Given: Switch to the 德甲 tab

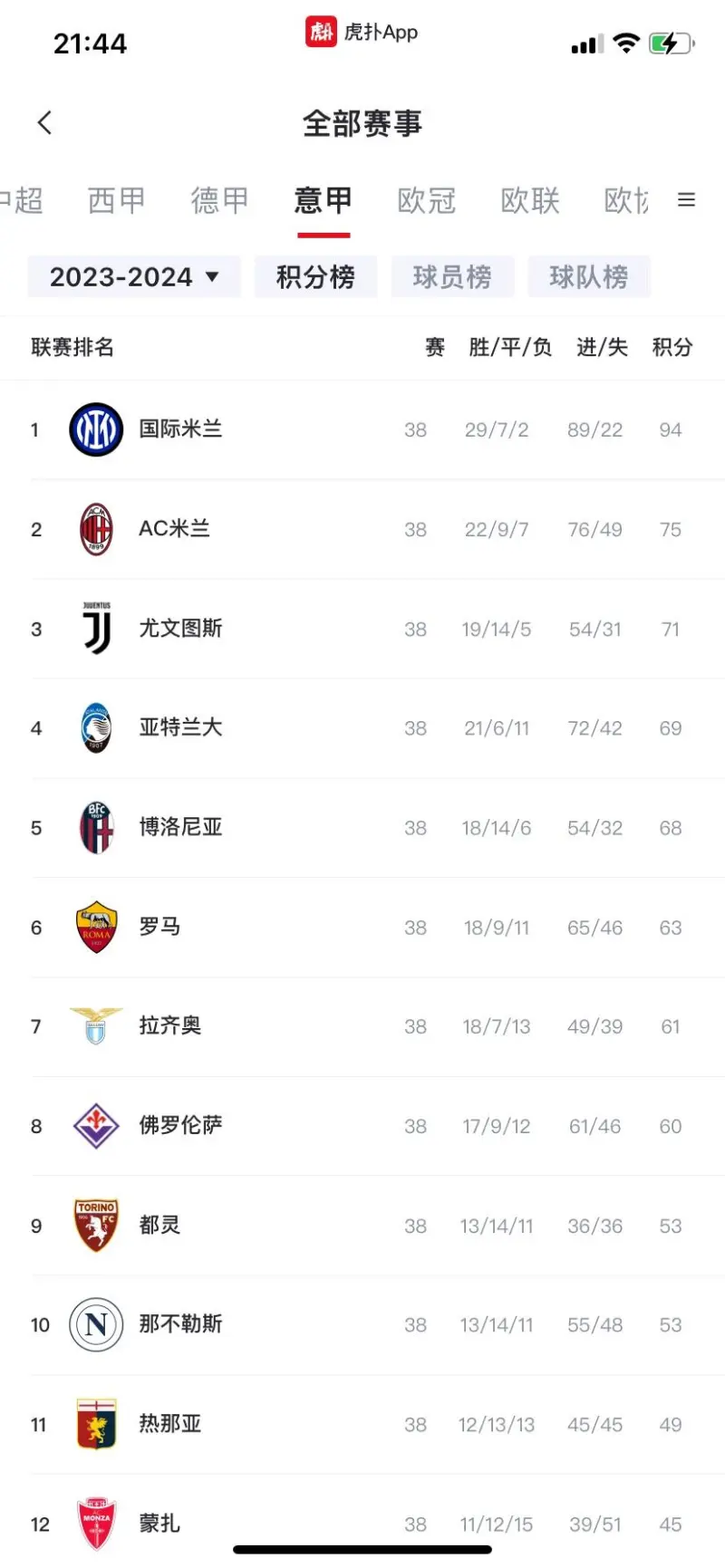Looking at the screenshot, I should pos(219,200).
